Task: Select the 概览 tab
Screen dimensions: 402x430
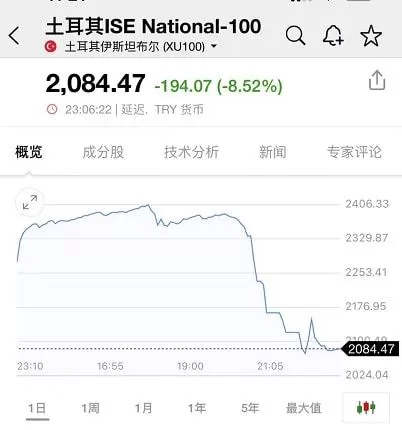Action: coord(29,152)
